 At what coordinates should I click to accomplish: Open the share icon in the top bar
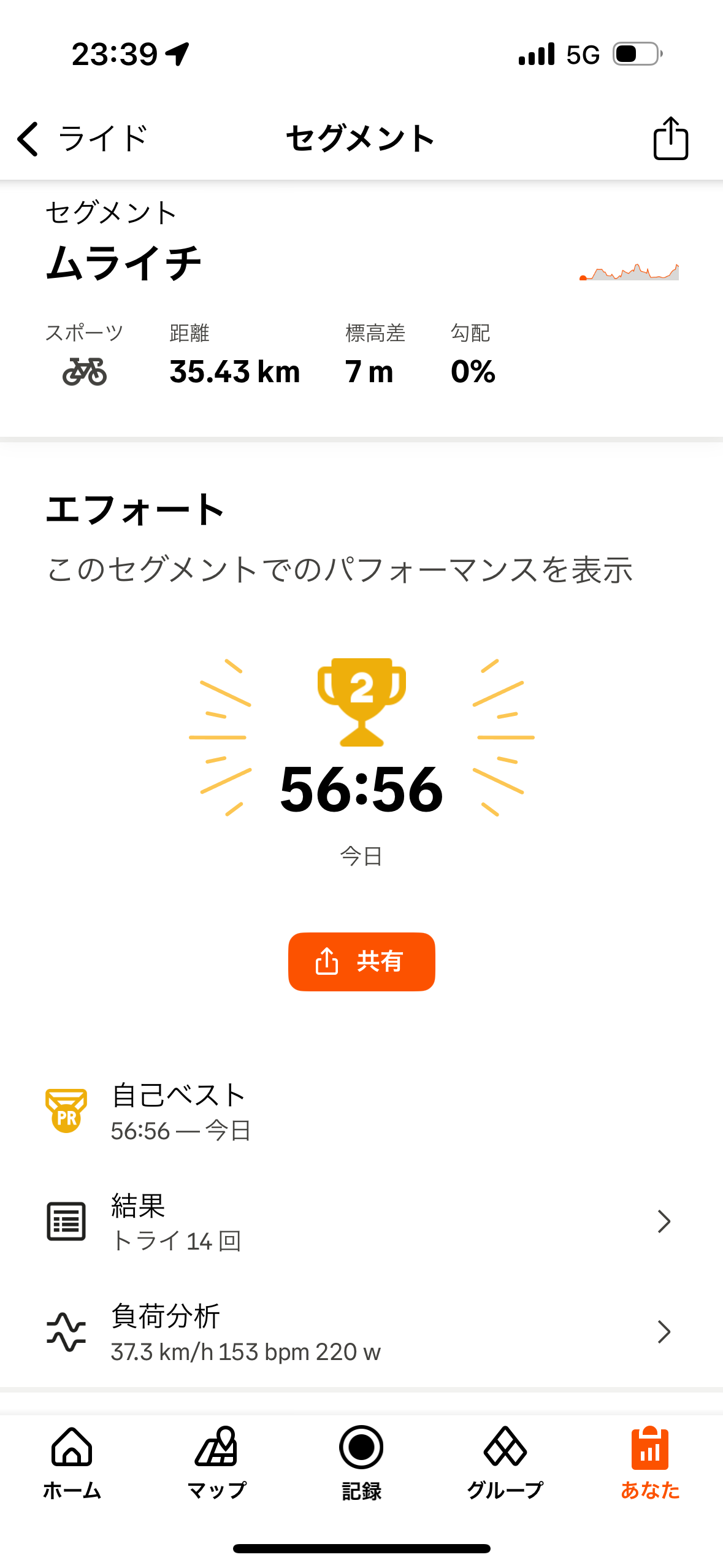pyautogui.click(x=670, y=139)
